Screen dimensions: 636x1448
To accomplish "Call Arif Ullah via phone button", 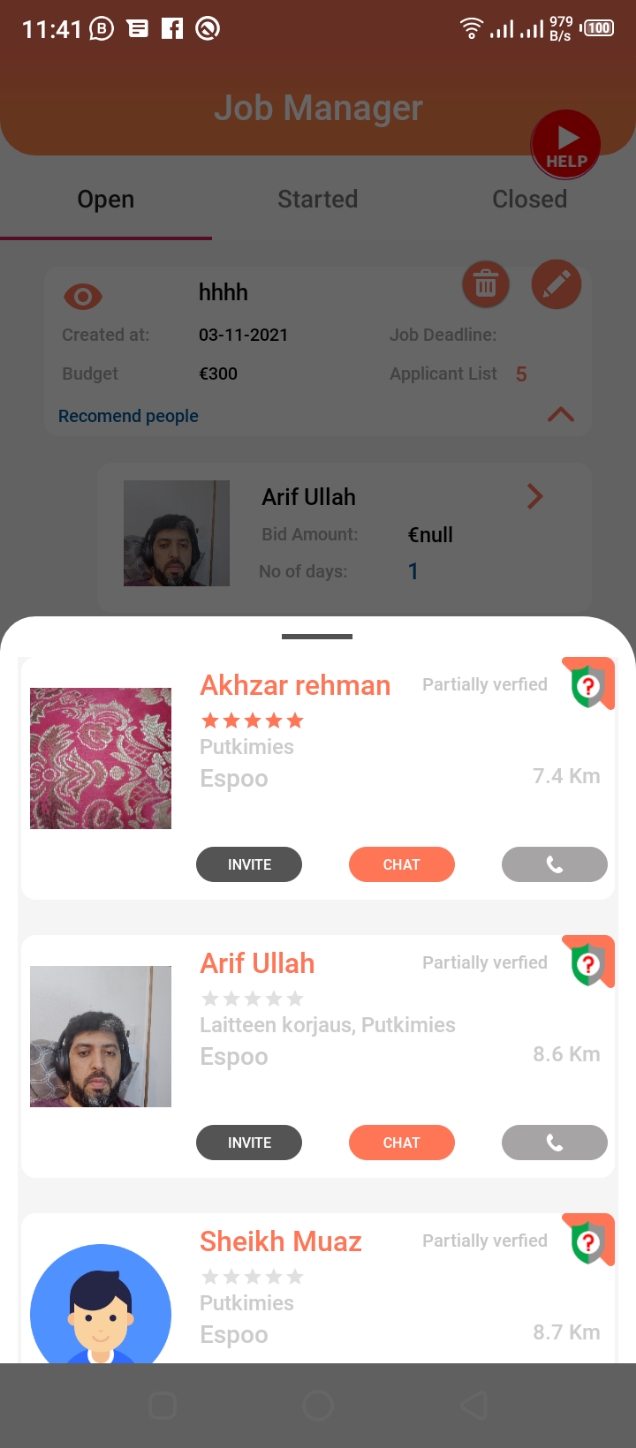I will click(x=554, y=1142).
